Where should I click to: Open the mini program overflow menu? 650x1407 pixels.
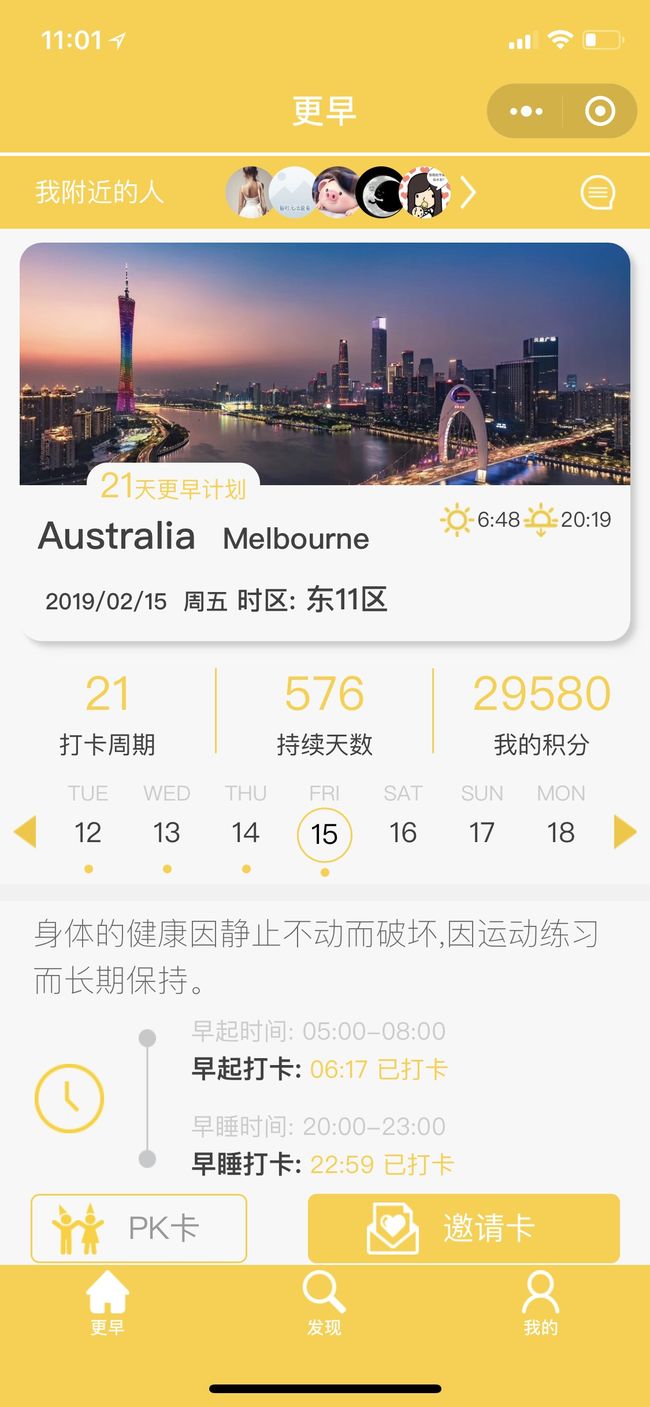(x=526, y=111)
